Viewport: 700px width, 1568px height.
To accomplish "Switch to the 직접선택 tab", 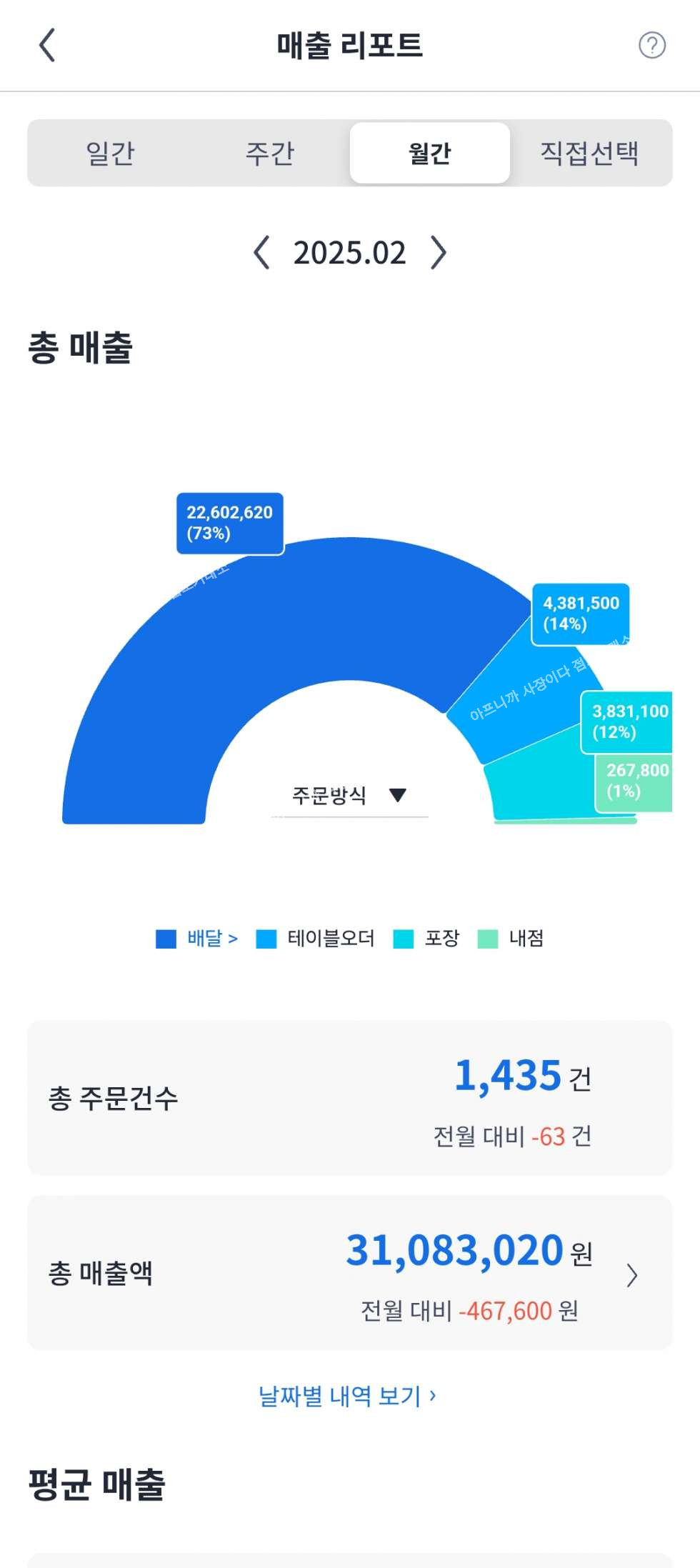I will pyautogui.click(x=589, y=153).
